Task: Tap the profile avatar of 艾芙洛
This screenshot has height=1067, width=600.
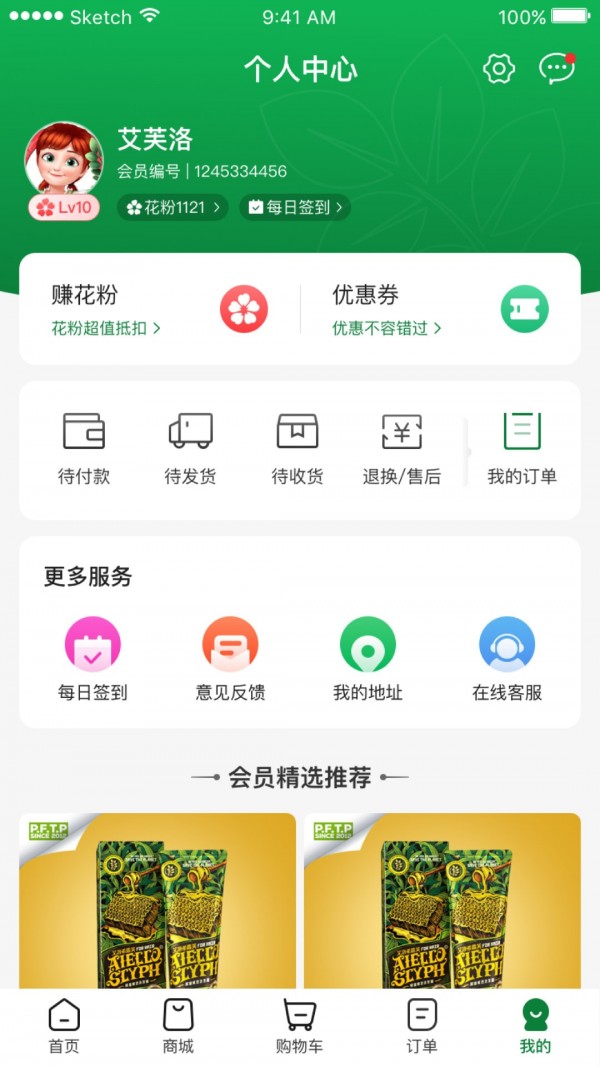Action: 63,160
